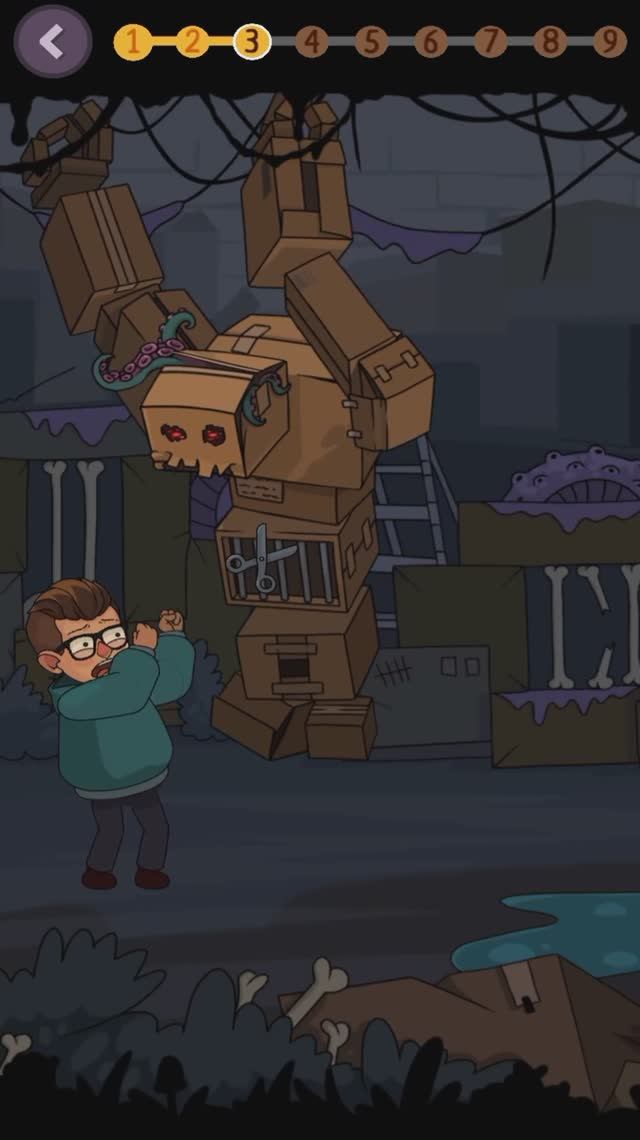Select current level 3 marker
The height and width of the screenshot is (1140, 640).
pyautogui.click(x=252, y=42)
